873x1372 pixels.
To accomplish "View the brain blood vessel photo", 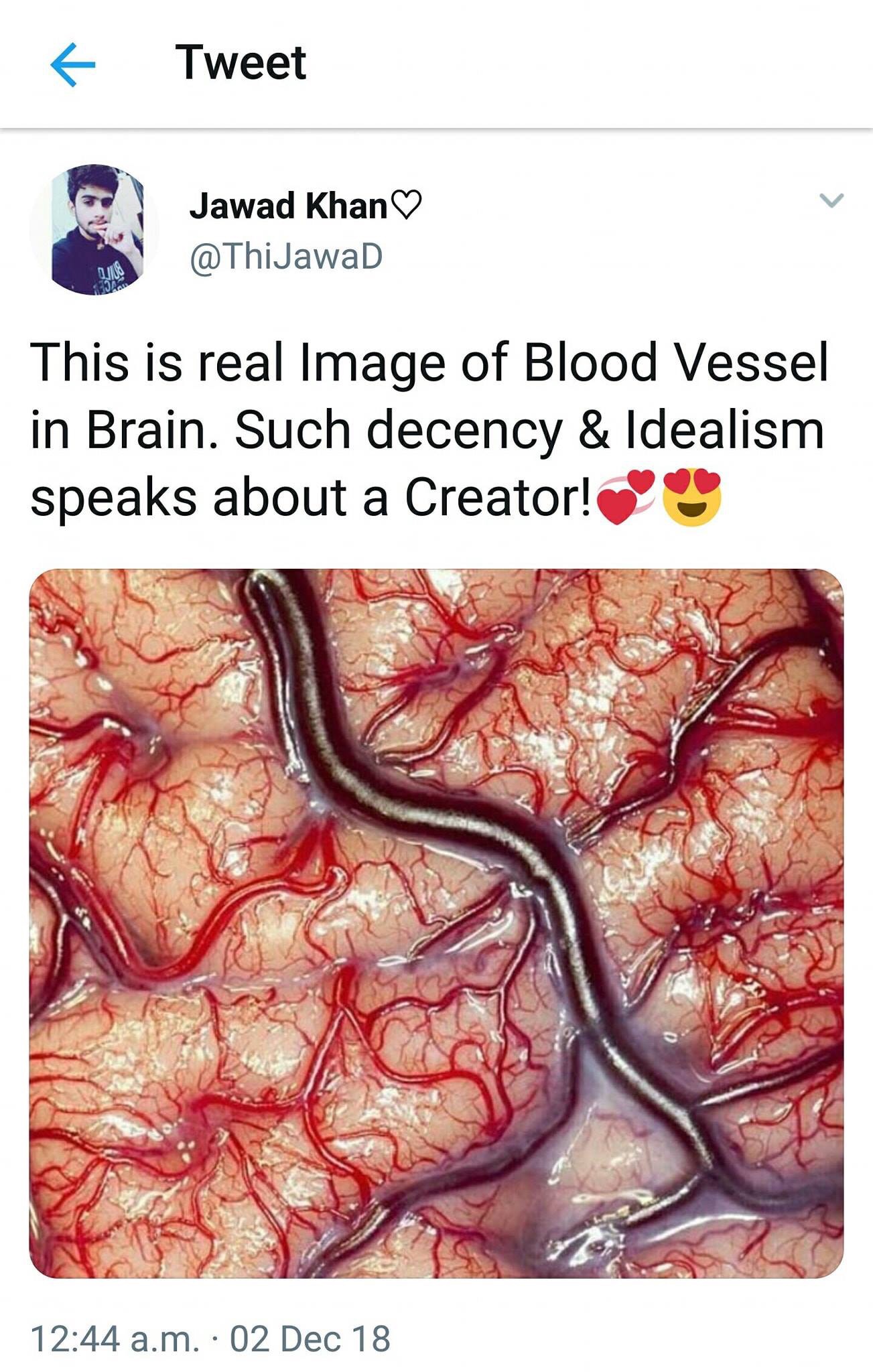I will (x=436, y=923).
